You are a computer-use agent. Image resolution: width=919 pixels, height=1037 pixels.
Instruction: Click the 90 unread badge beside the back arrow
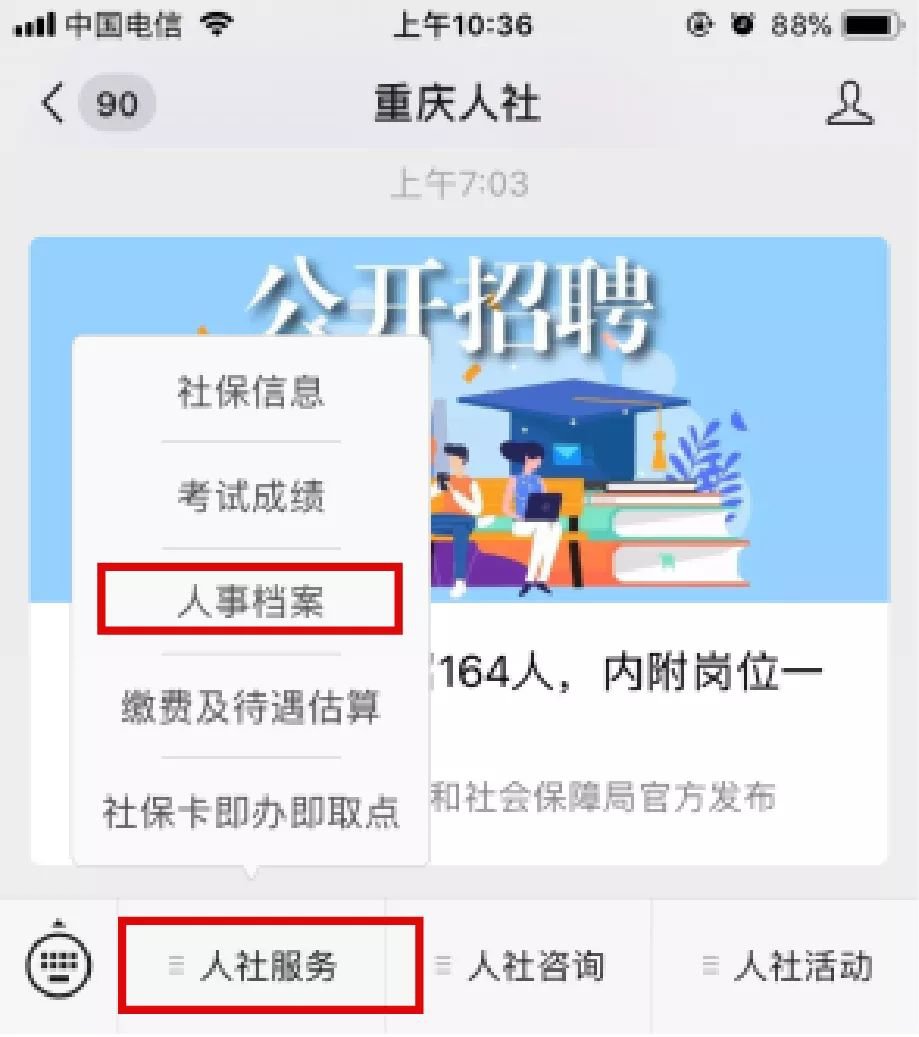point(118,103)
